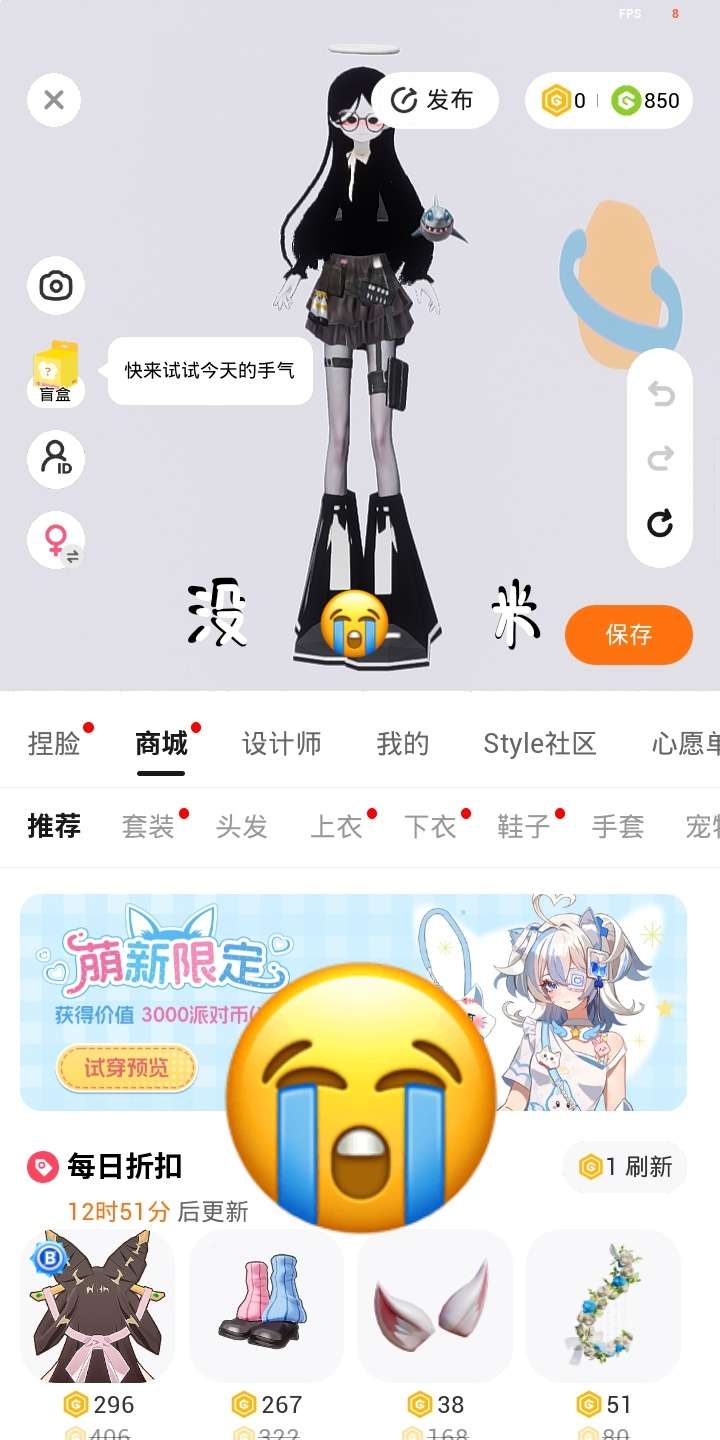Switch to the 捏脸 tab
This screenshot has height=1440, width=720.
54,744
